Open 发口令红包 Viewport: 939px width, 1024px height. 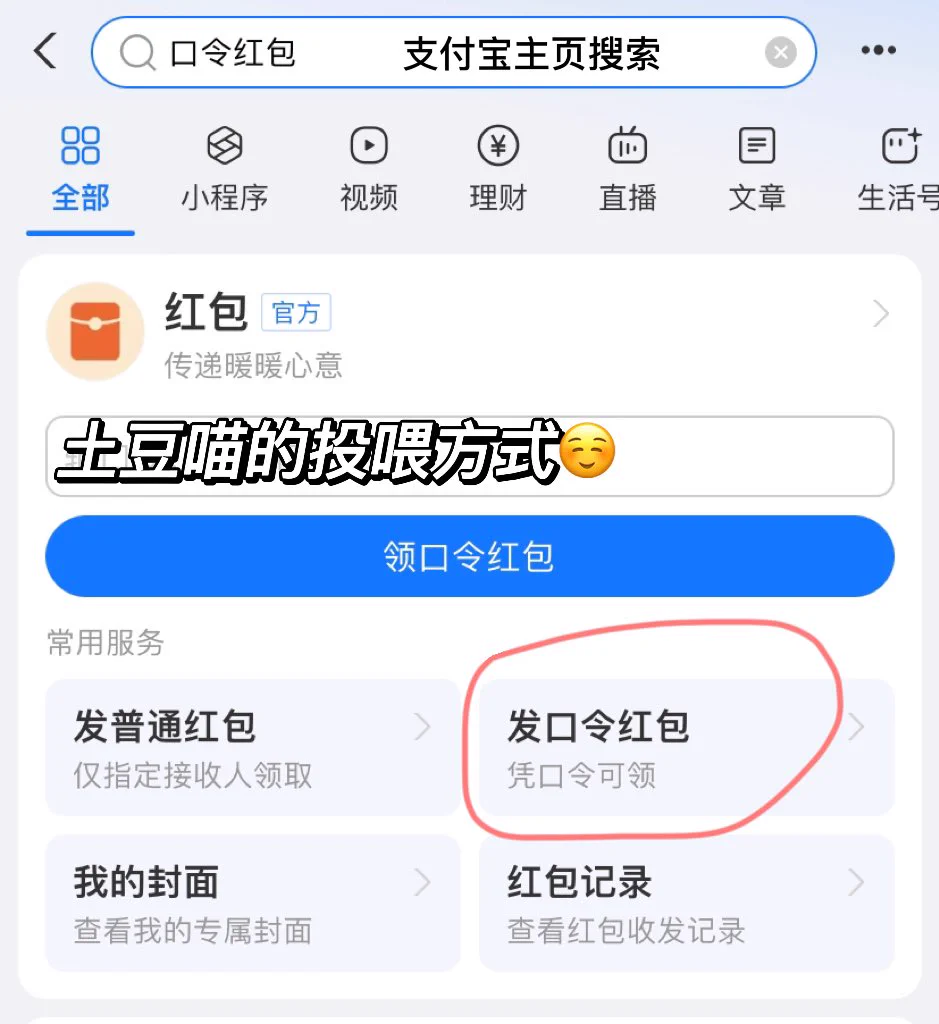tap(686, 747)
